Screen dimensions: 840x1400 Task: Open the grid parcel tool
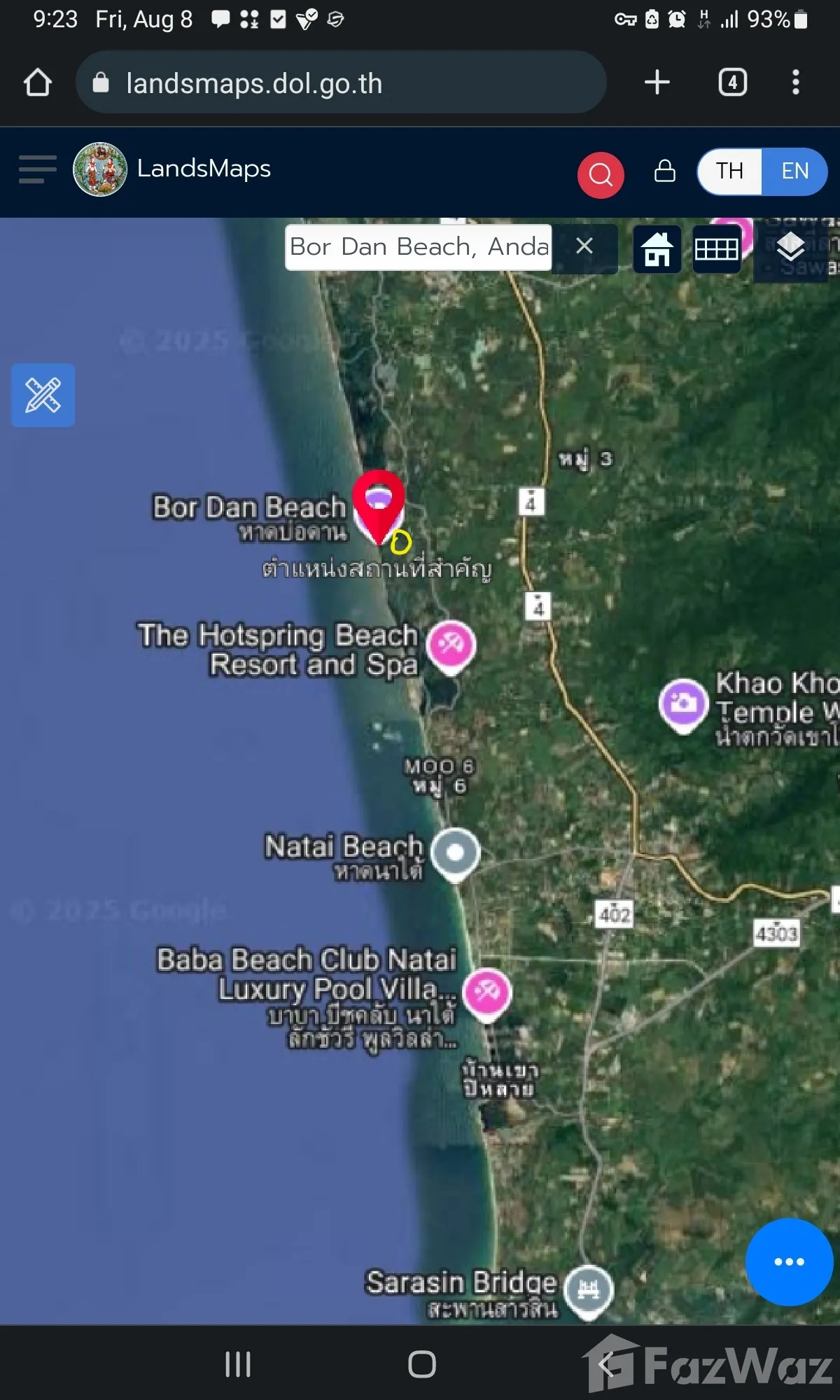point(716,248)
